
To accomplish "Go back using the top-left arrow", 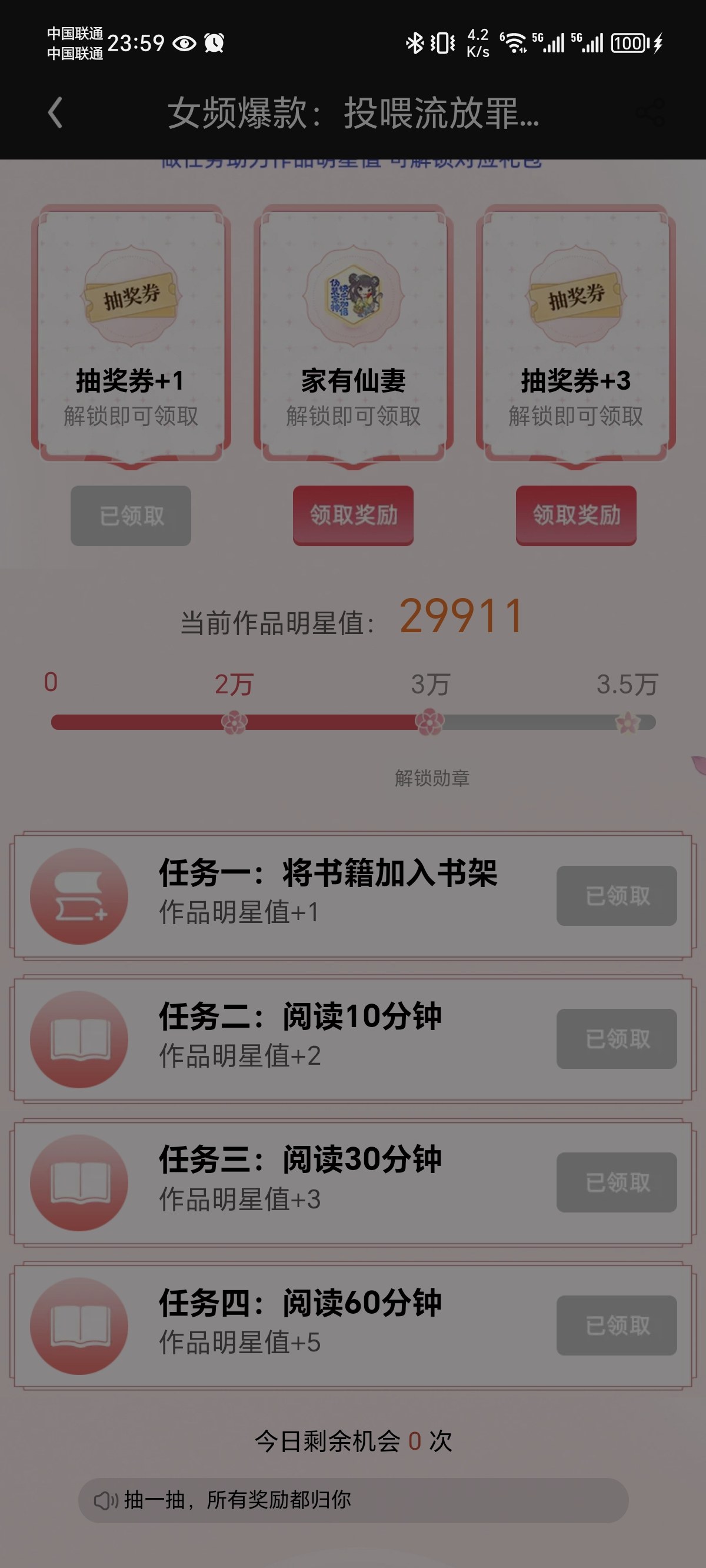I will point(55,113).
